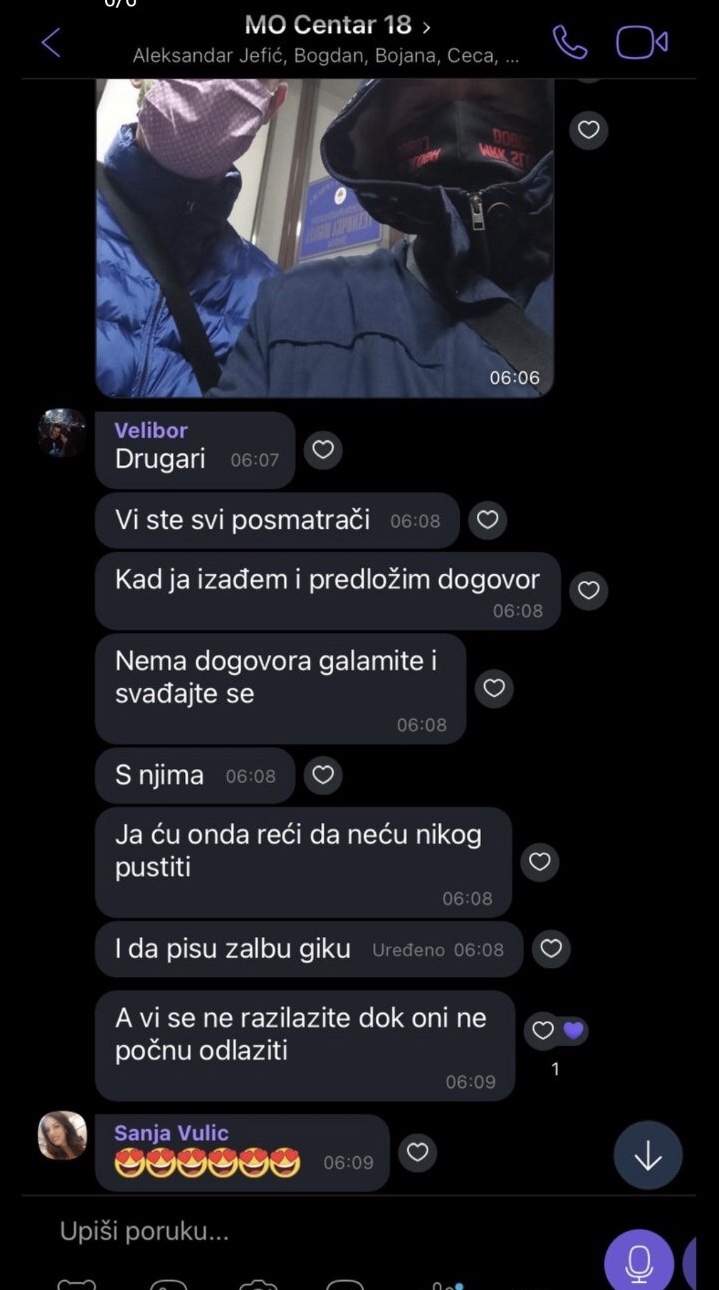Screen dimensions: 719x1290
Task: Like "A vi se ne razilazite" message
Action: click(x=543, y=1030)
